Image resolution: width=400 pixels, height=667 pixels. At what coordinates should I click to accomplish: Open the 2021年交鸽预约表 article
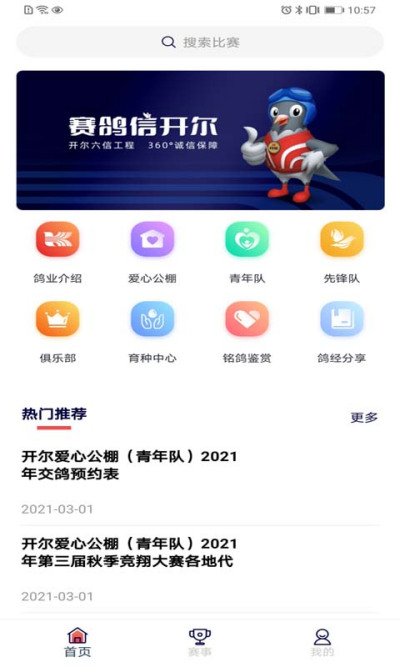click(x=200, y=482)
